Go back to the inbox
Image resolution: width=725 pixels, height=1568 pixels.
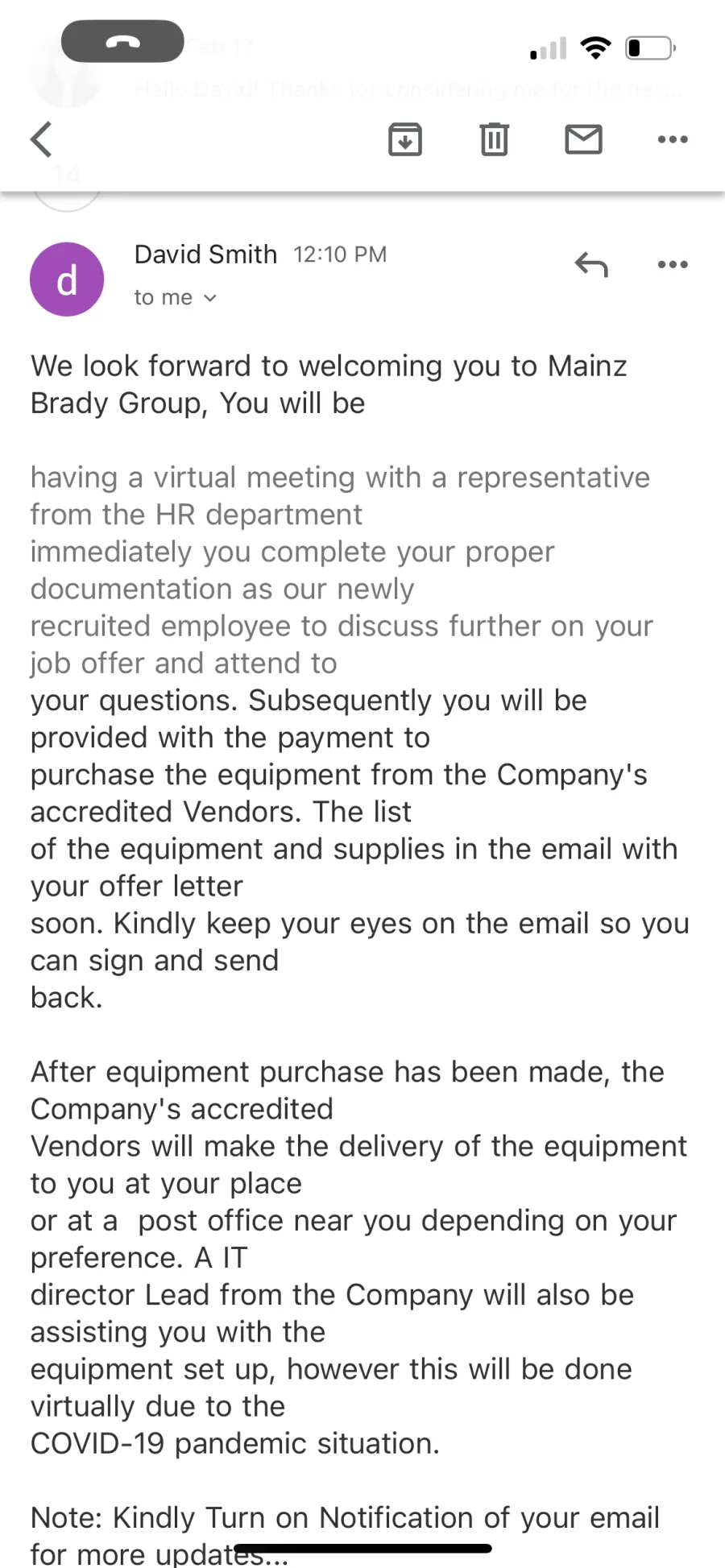41,139
